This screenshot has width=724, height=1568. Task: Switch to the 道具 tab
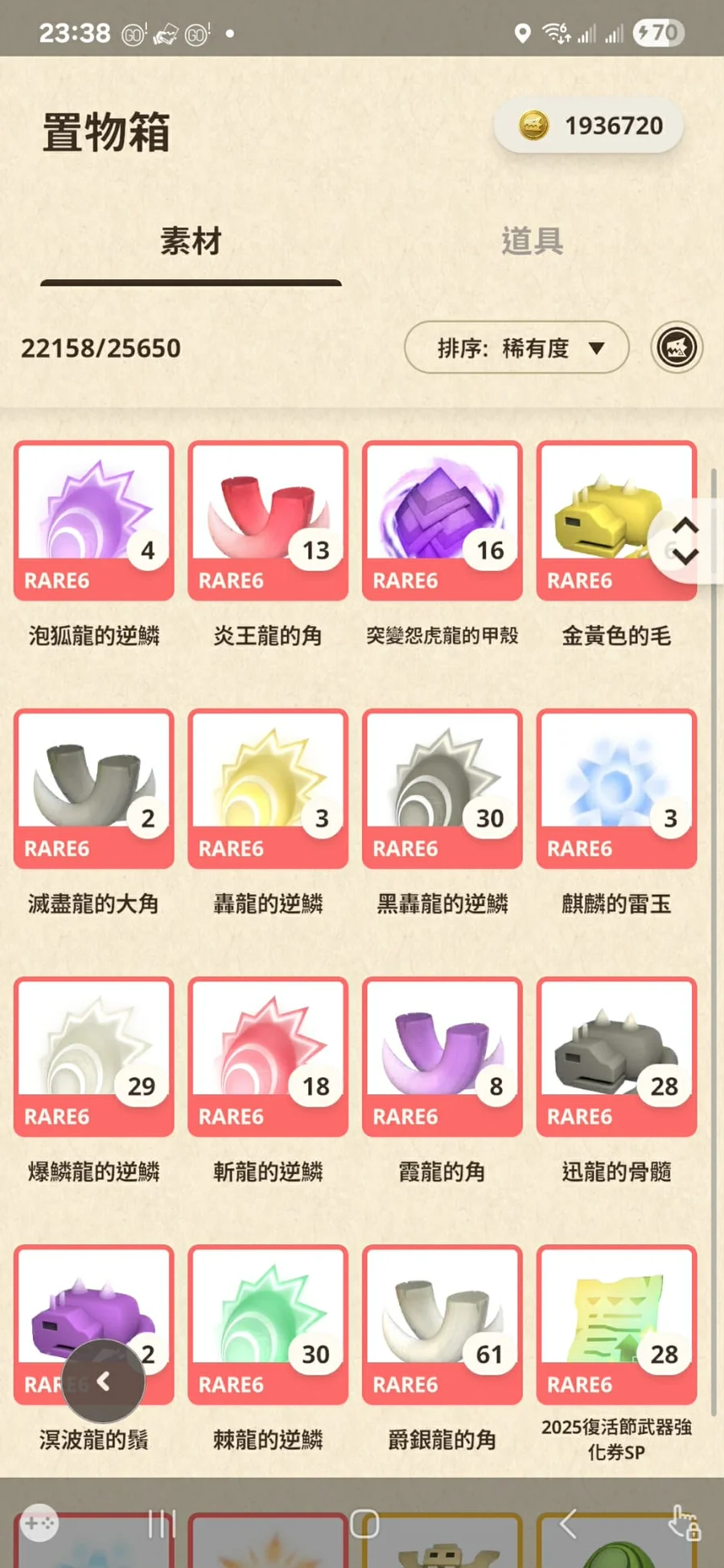(x=532, y=241)
